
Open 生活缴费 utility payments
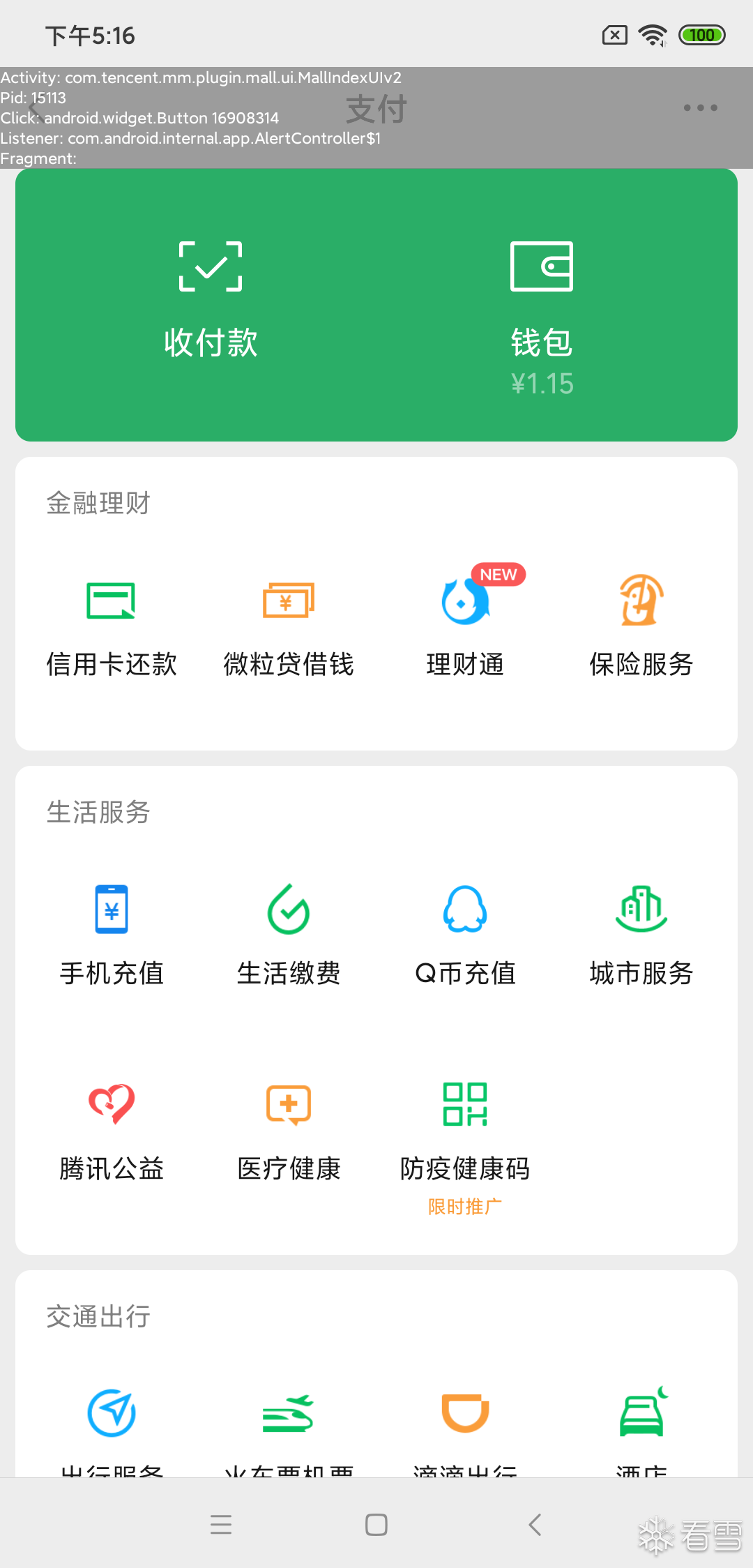pyautogui.click(x=289, y=935)
